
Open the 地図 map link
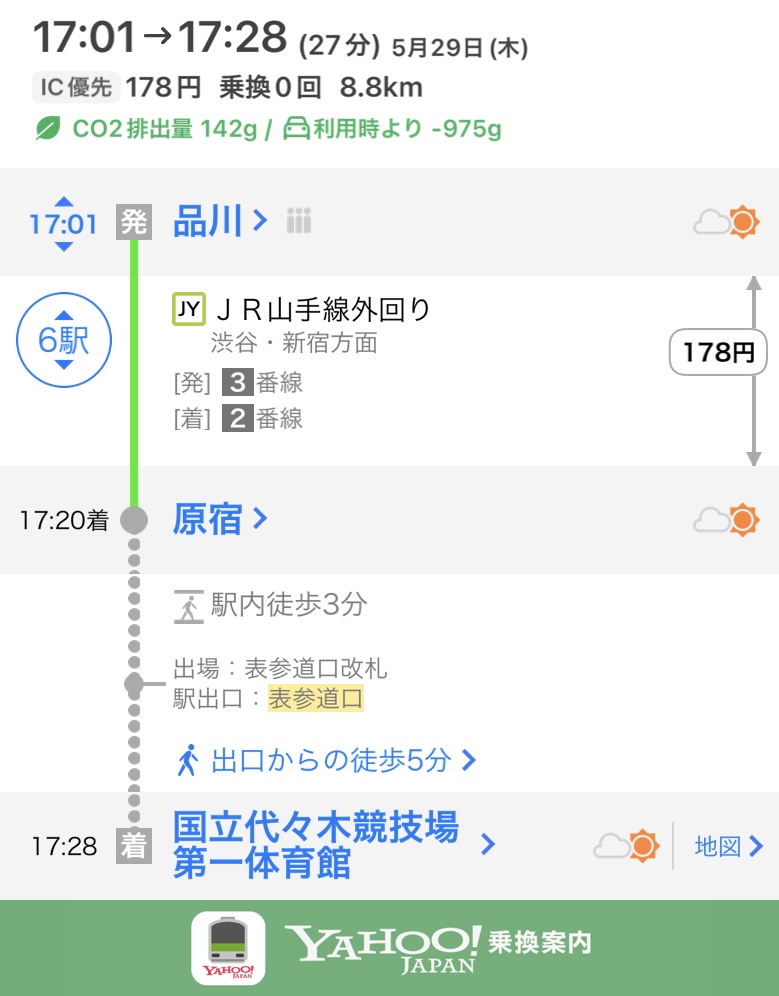[728, 847]
